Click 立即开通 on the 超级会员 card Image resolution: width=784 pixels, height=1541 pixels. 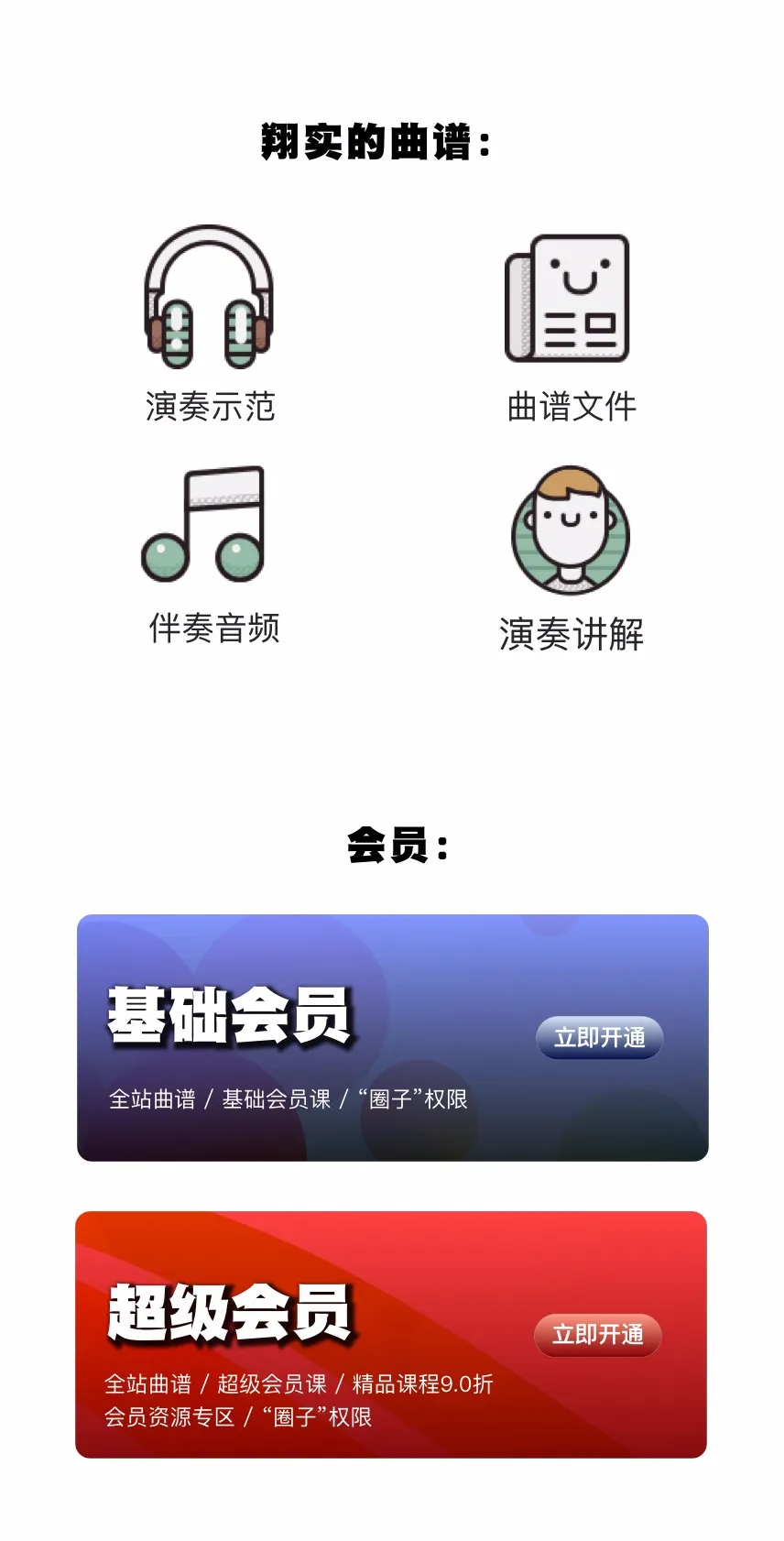[x=597, y=1336]
